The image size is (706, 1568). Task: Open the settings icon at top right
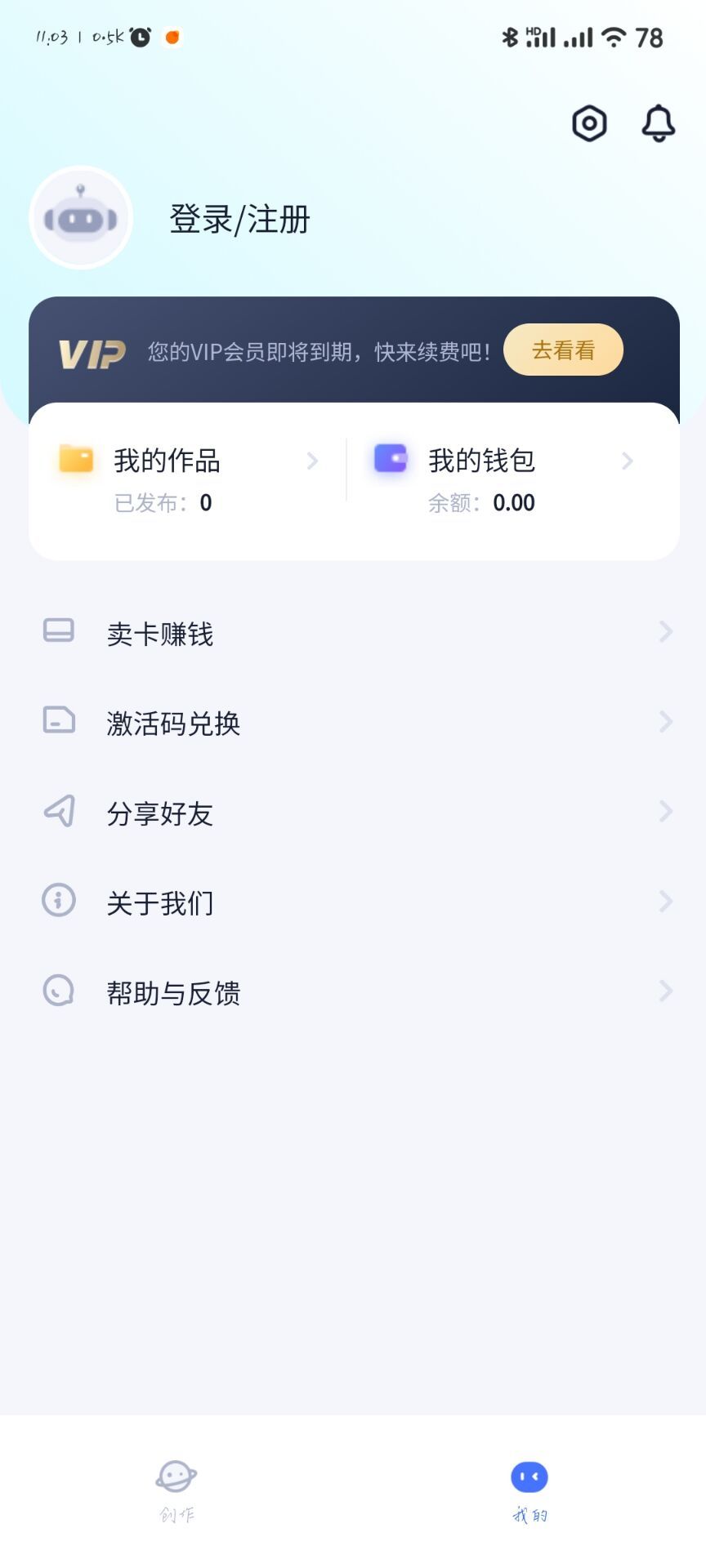[x=589, y=122]
